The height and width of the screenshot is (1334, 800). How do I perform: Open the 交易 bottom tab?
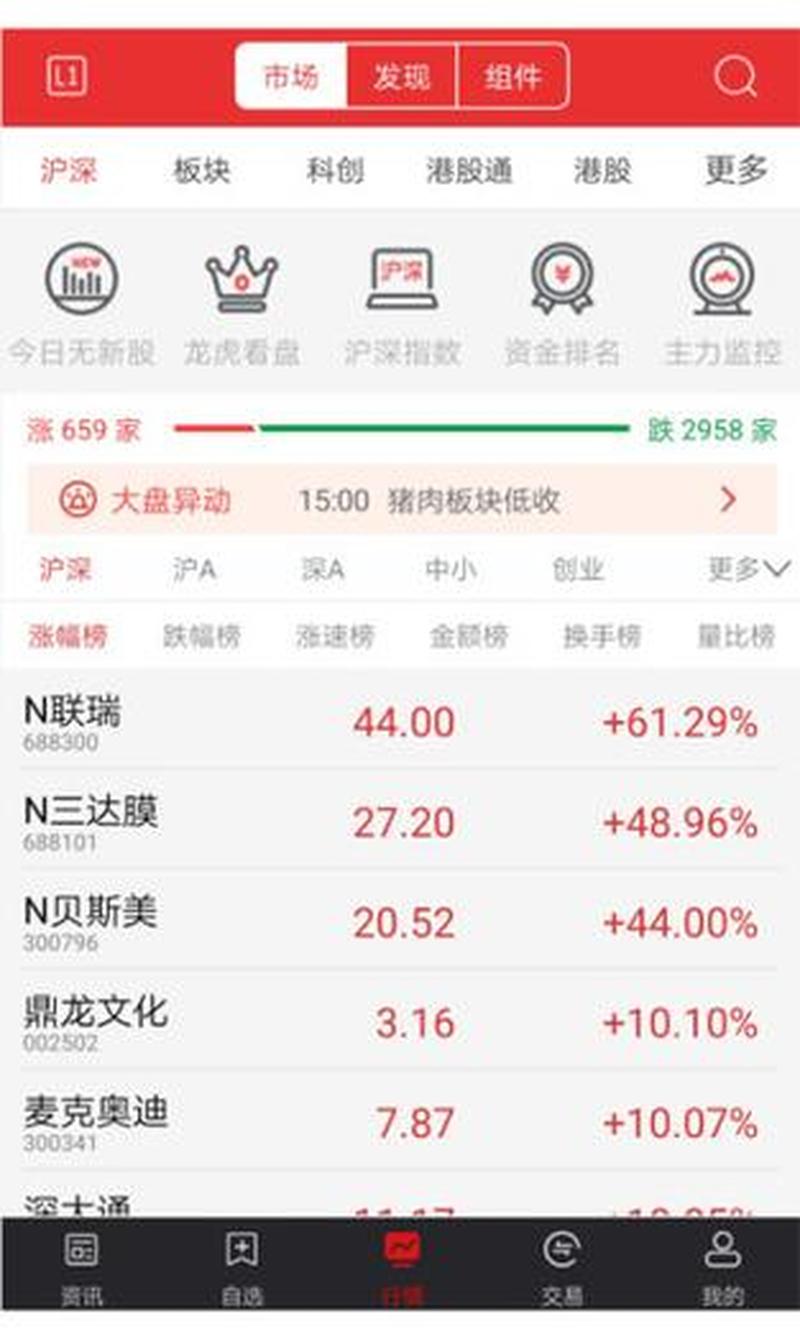(x=562, y=1269)
